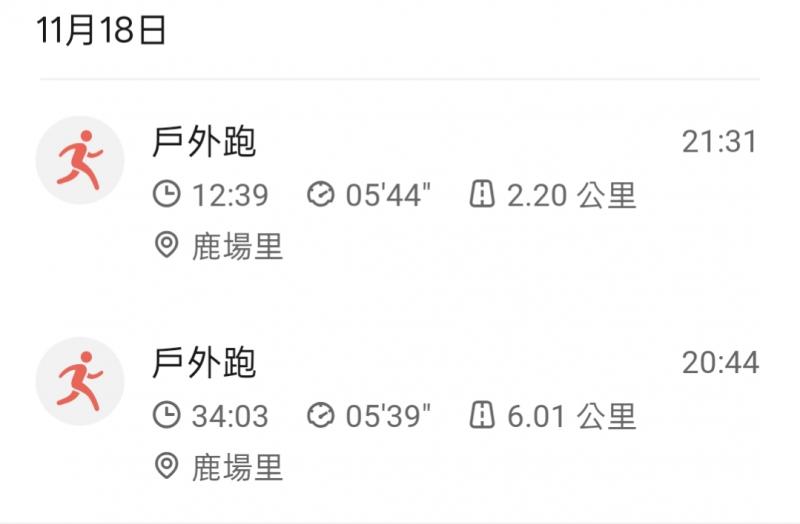
Task: Open the 21:31 outdoor run of 2.20 公里
Action: [x=400, y=192]
